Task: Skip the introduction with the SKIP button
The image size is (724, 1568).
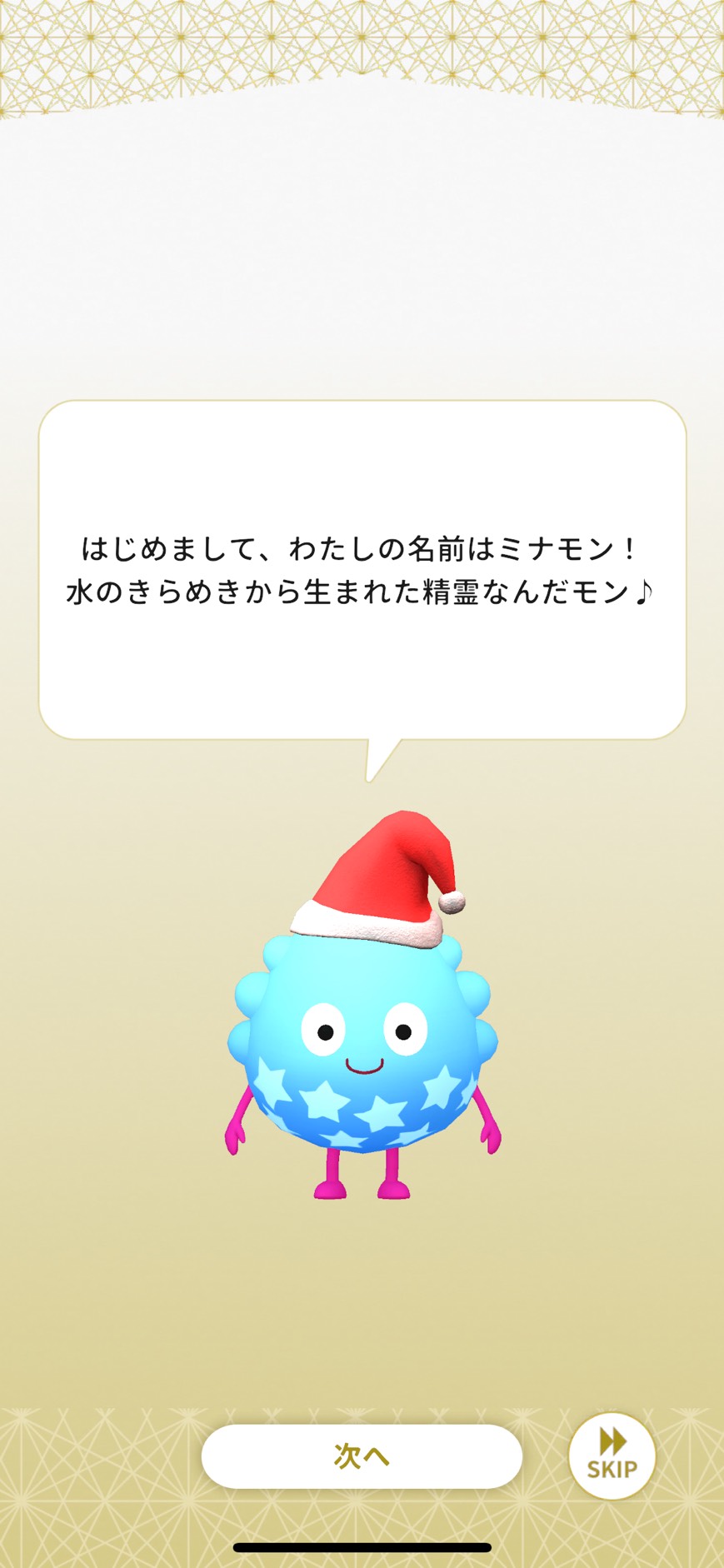Action: click(x=612, y=1456)
